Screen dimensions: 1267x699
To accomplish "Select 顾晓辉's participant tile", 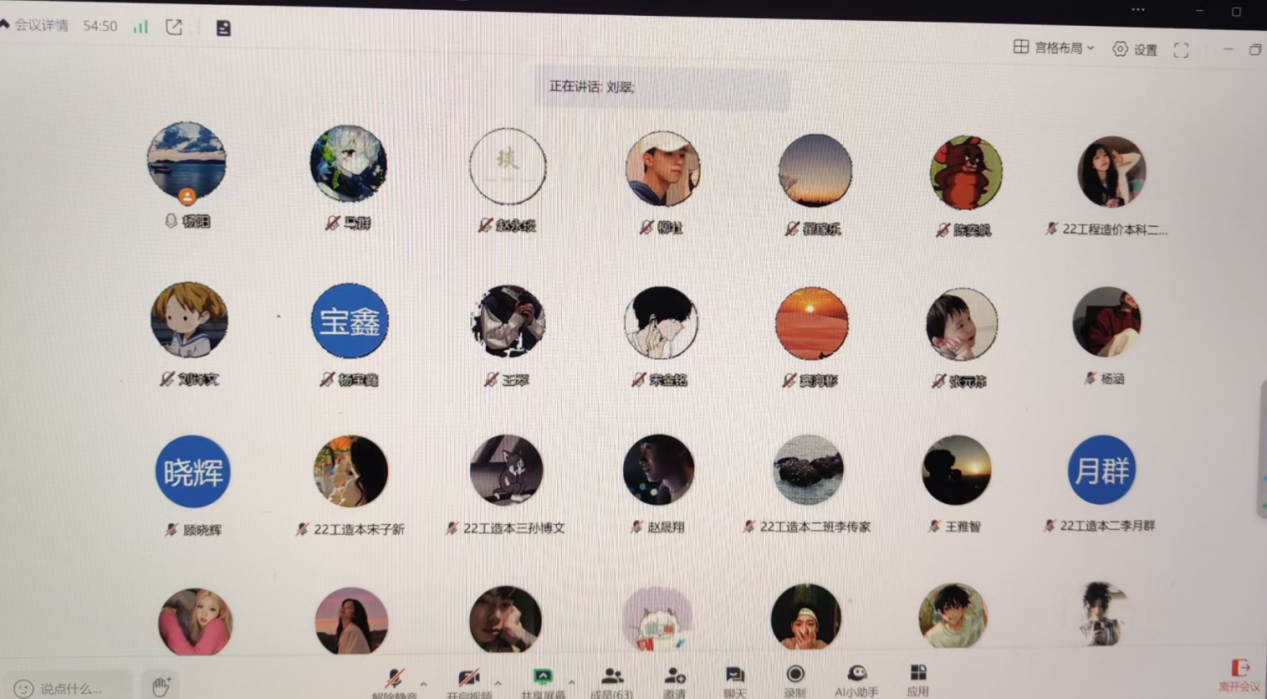I will 193,472.
